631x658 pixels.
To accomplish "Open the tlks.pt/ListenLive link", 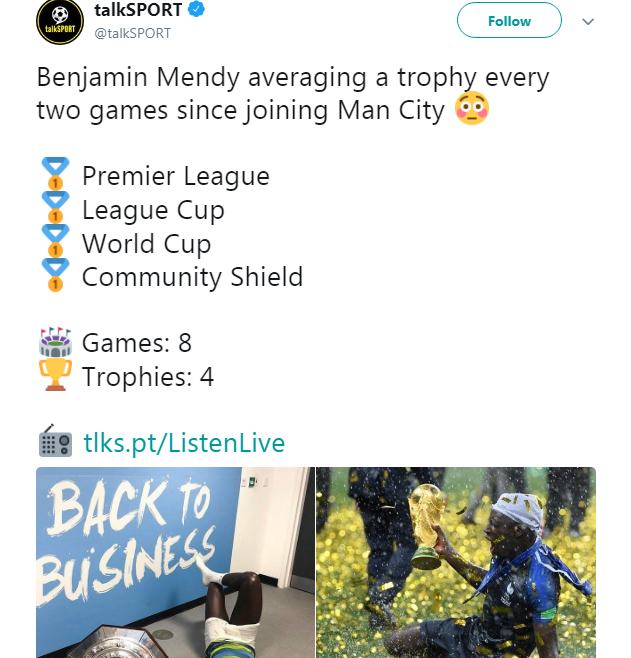I will coord(183,443).
